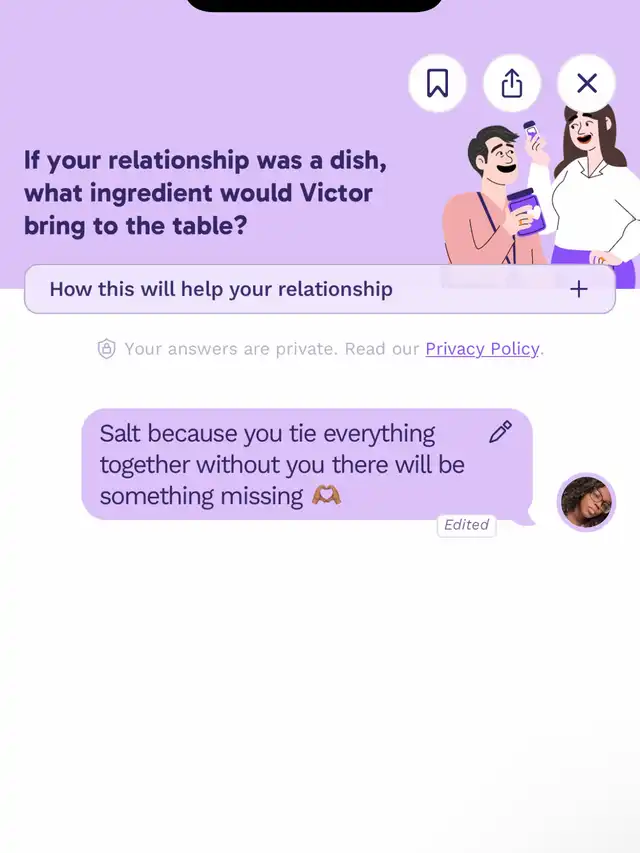Expand How this will help your relationship

(320, 289)
